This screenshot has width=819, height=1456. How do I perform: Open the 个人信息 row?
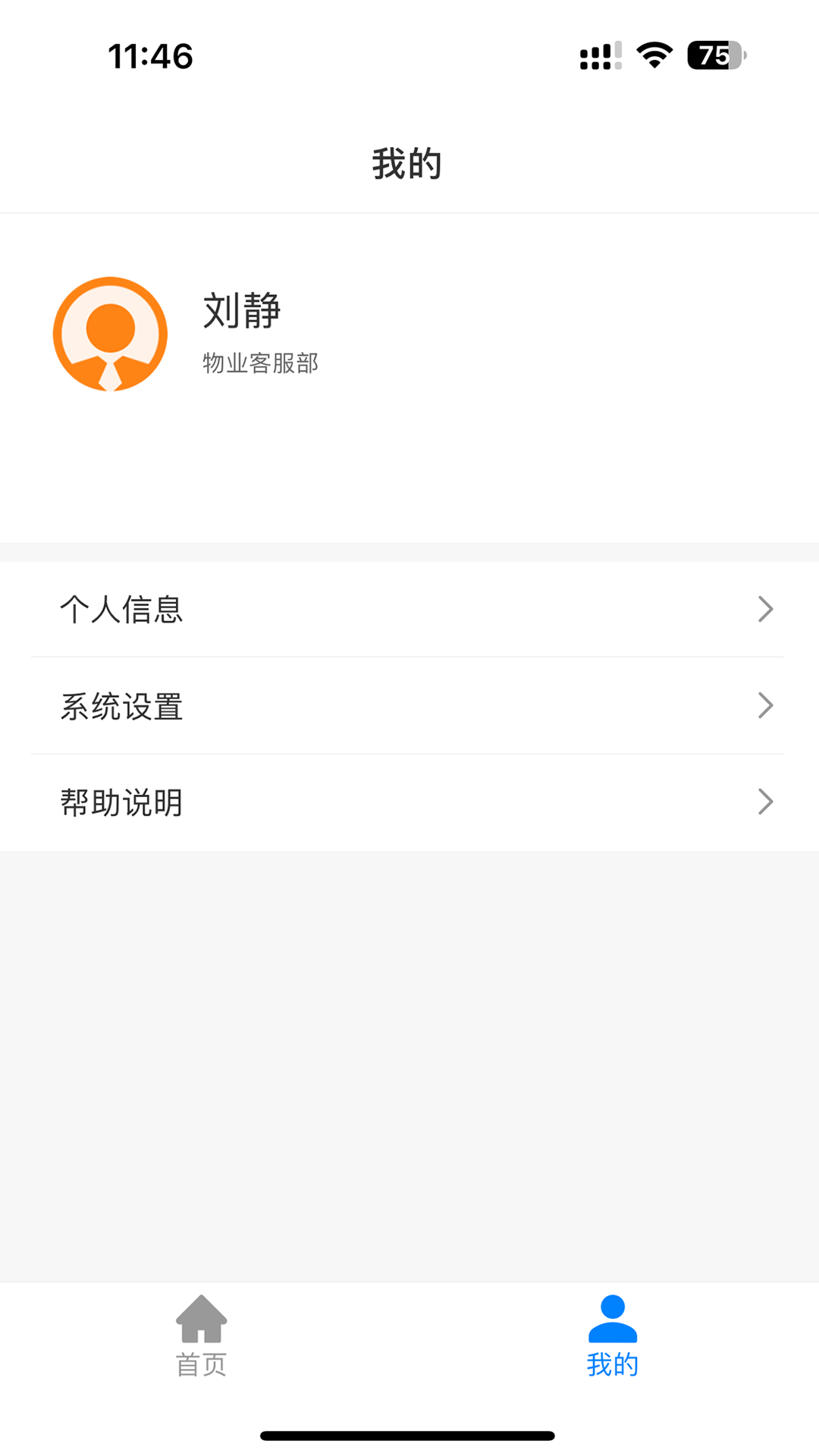[x=409, y=609]
